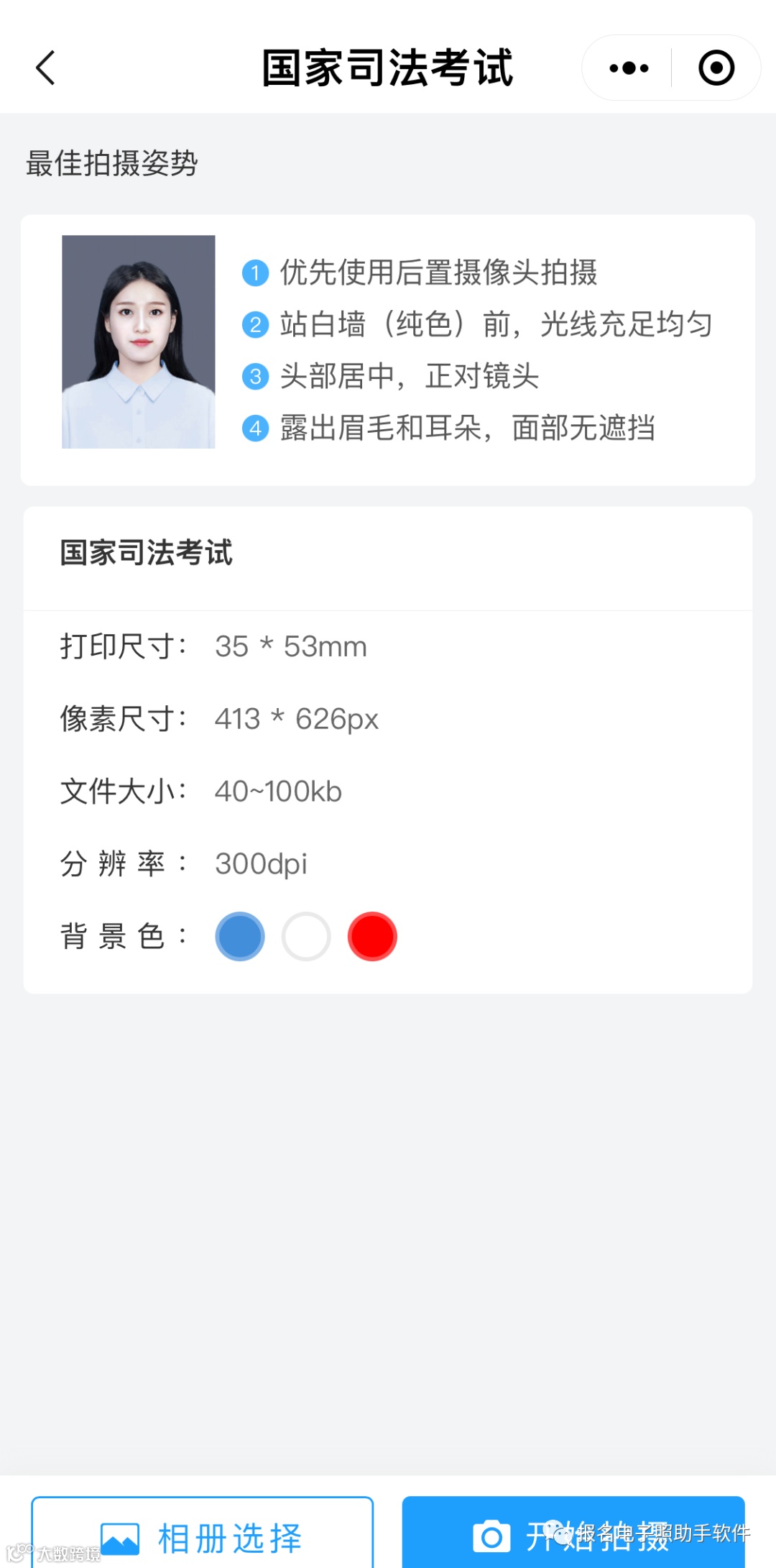Open the mini program more options menu
The height and width of the screenshot is (1568, 776).
click(629, 68)
